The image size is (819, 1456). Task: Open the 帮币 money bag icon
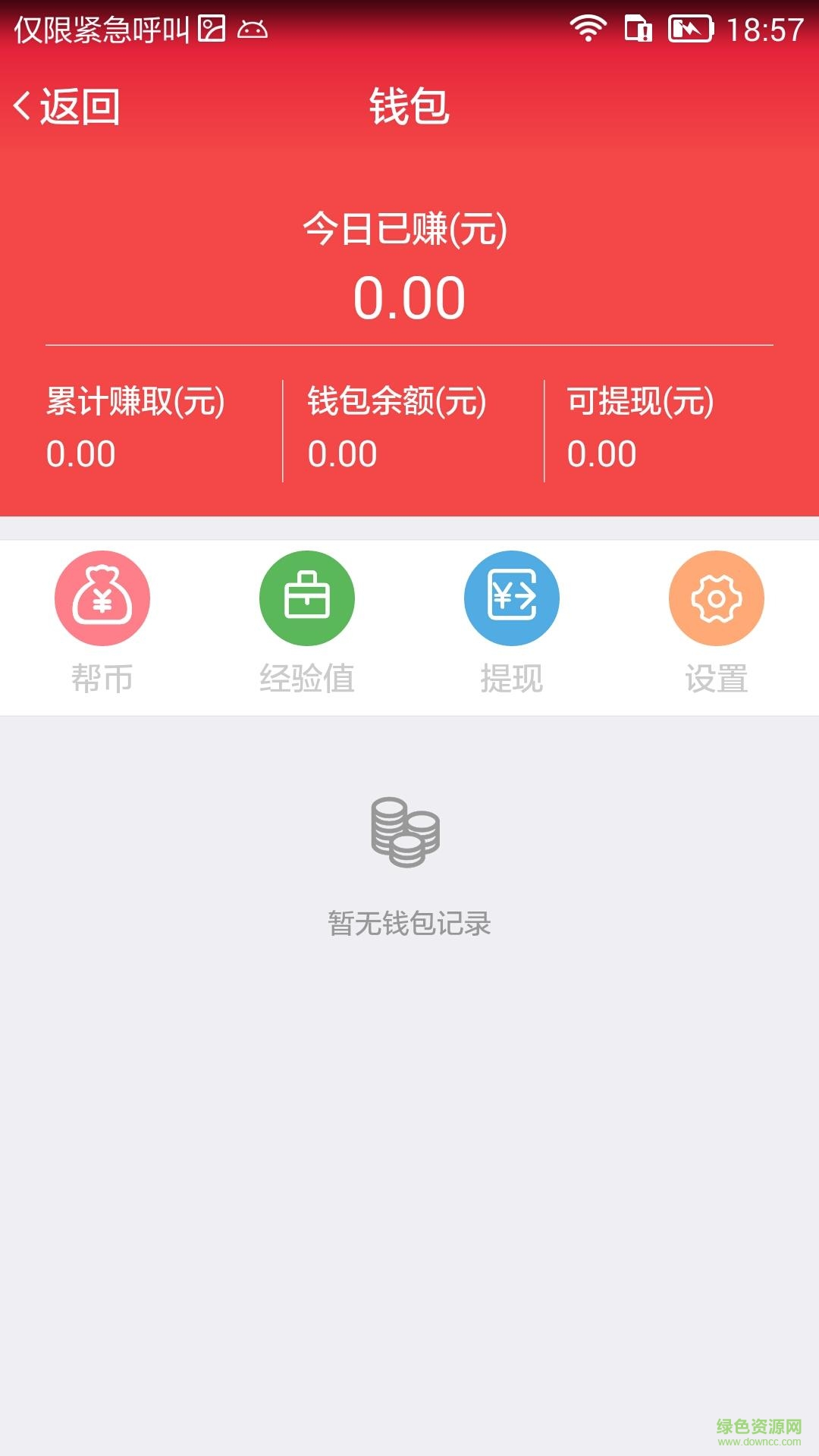tap(102, 598)
